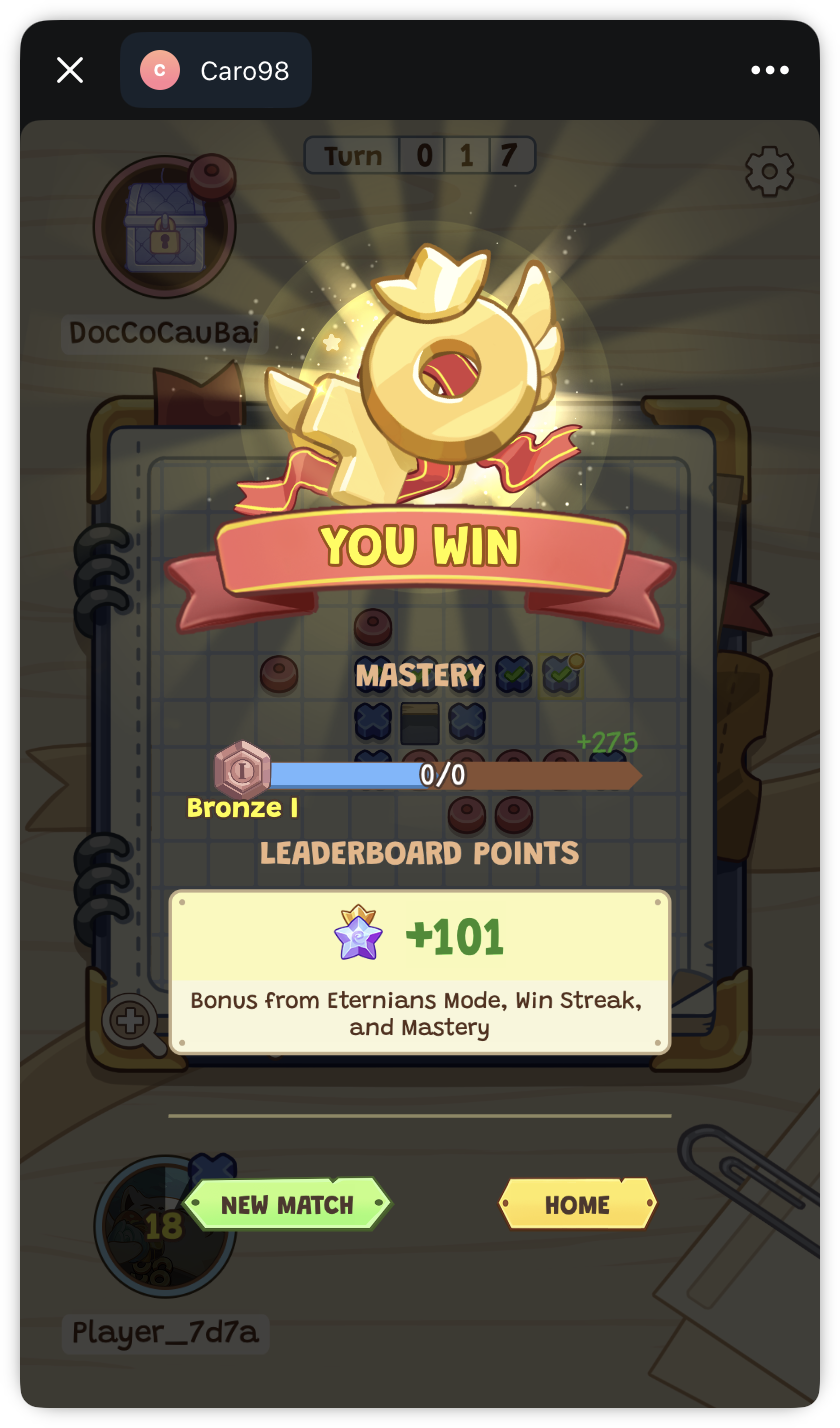The height and width of the screenshot is (1428, 840).
Task: Start a new match
Action: 287,1204
